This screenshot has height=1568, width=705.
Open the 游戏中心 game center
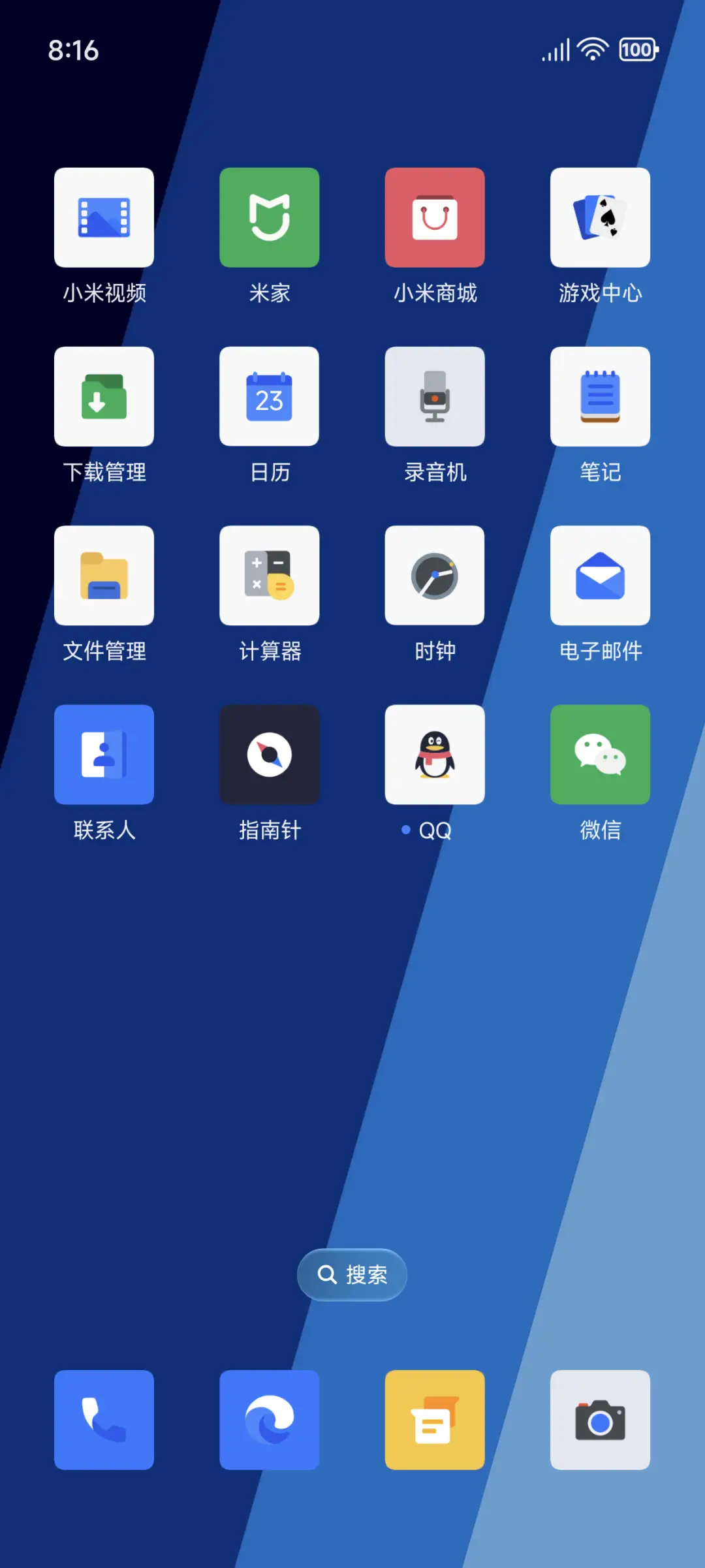tap(600, 217)
